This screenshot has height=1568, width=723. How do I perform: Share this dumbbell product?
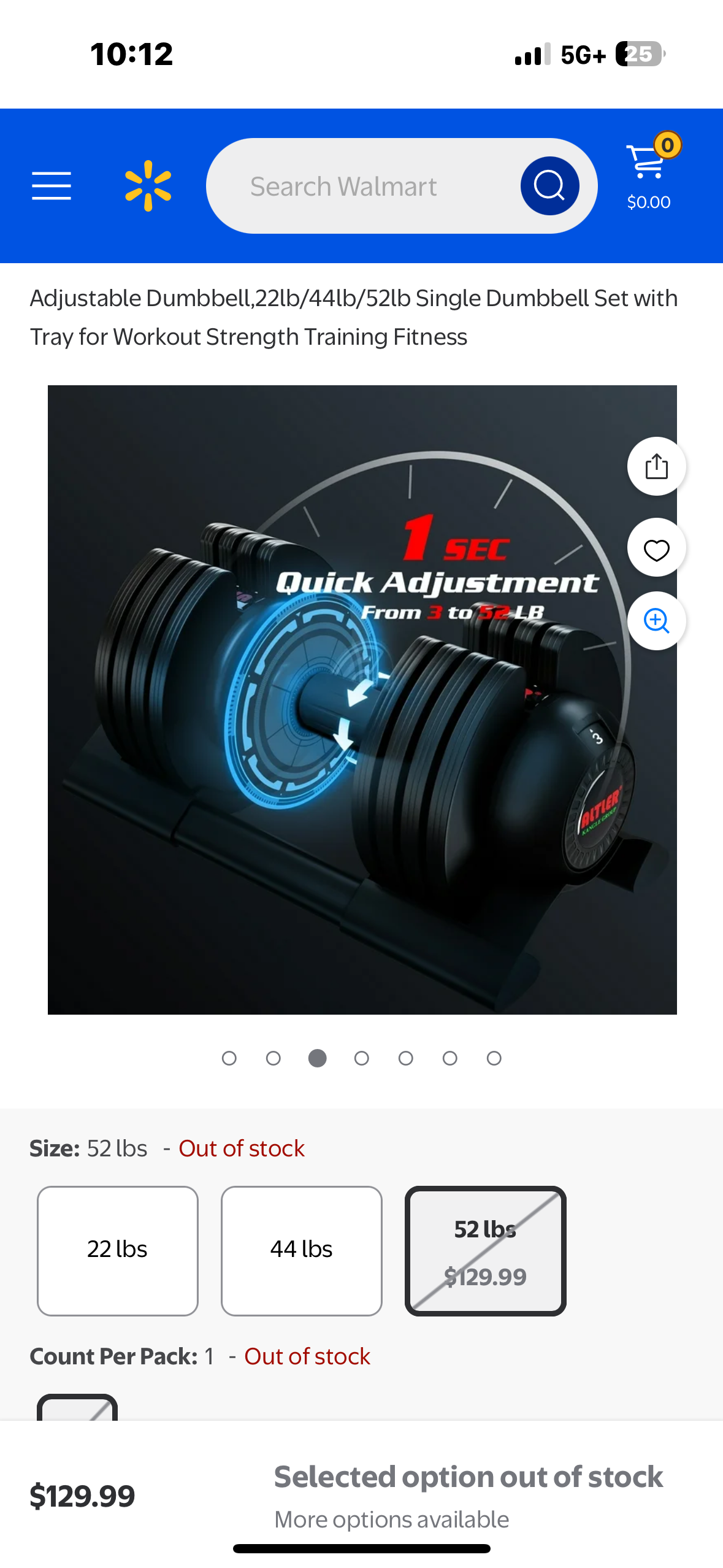656,466
